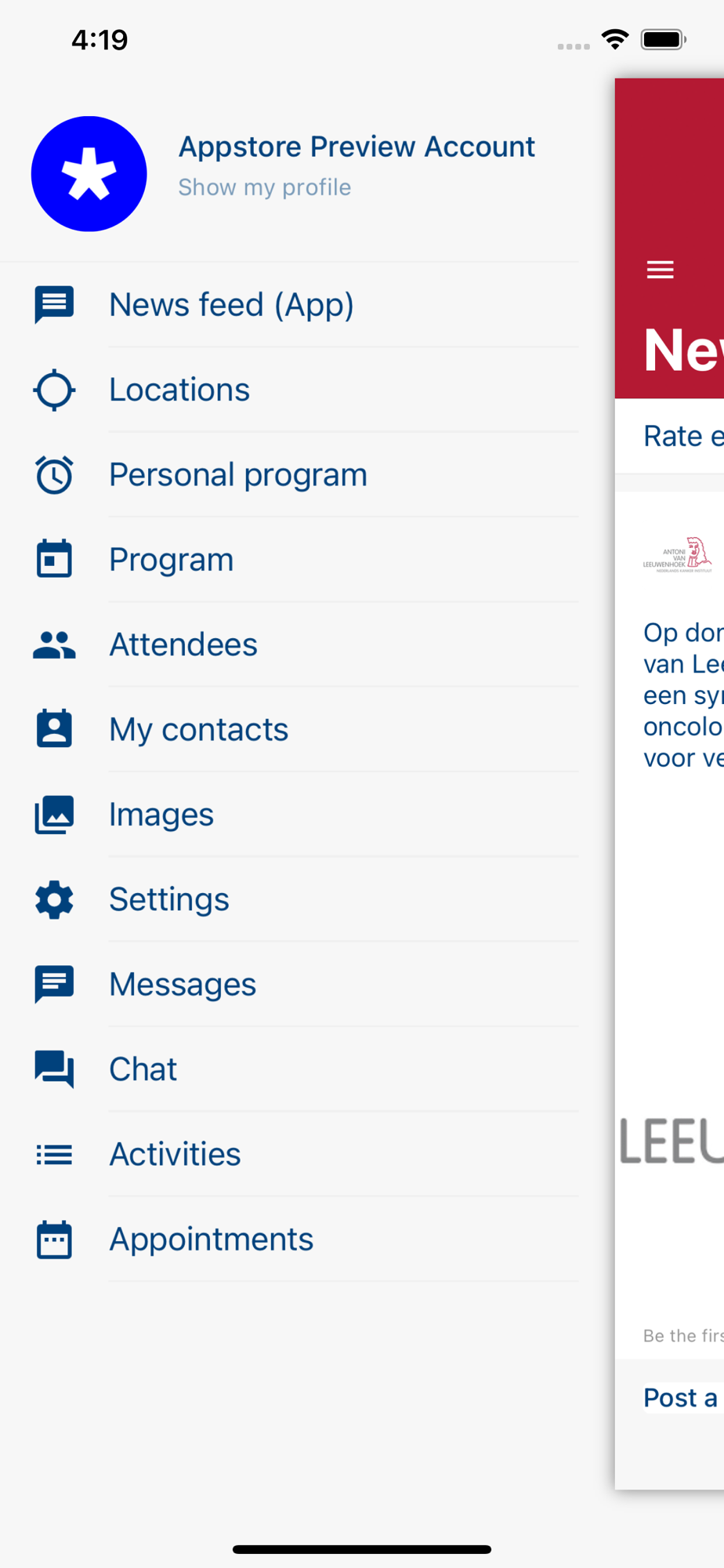724x1568 pixels.
Task: Open News feed (App) menu item
Action: point(290,304)
